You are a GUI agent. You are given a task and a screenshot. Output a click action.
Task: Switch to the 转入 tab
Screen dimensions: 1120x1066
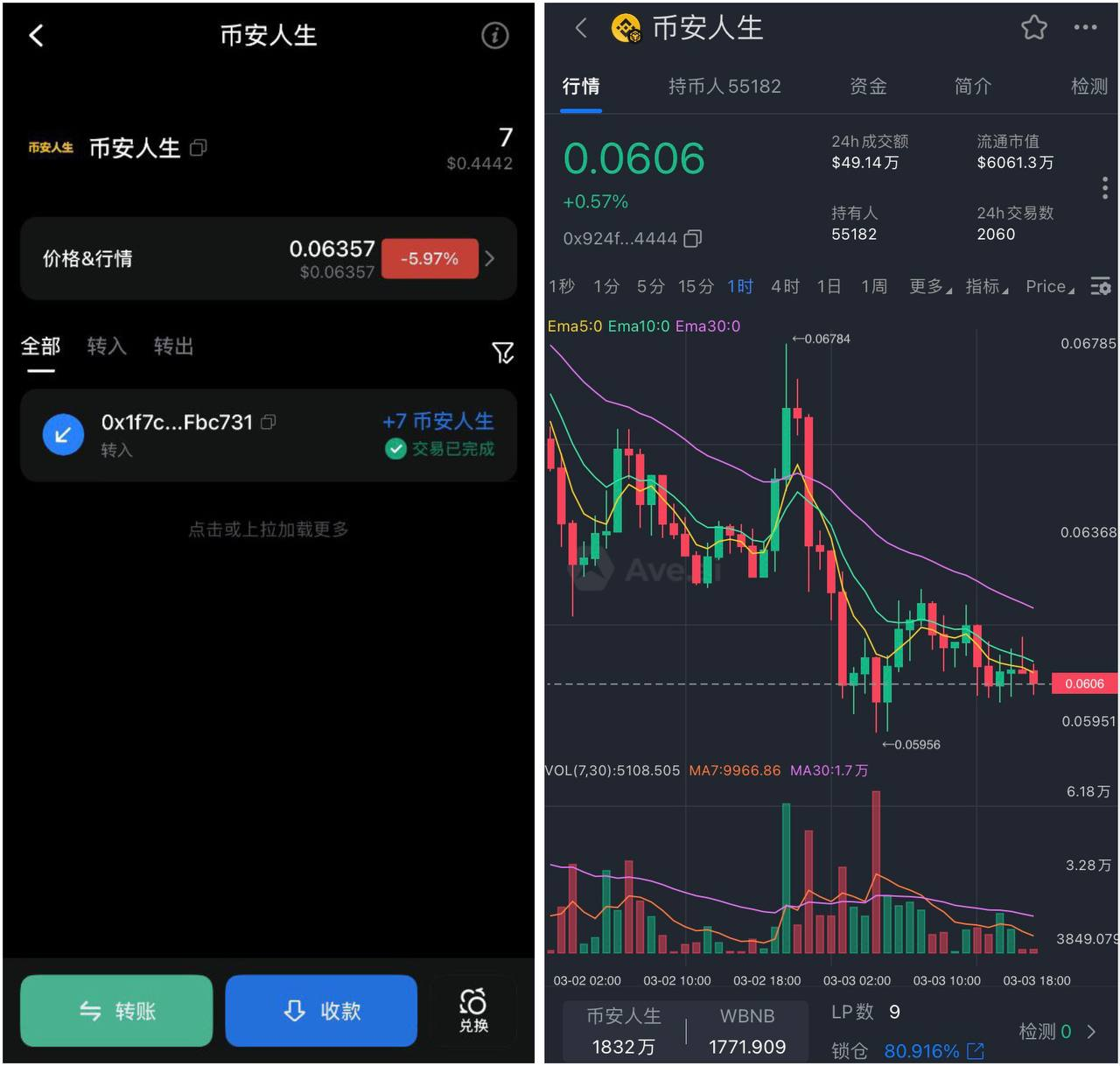point(107,347)
